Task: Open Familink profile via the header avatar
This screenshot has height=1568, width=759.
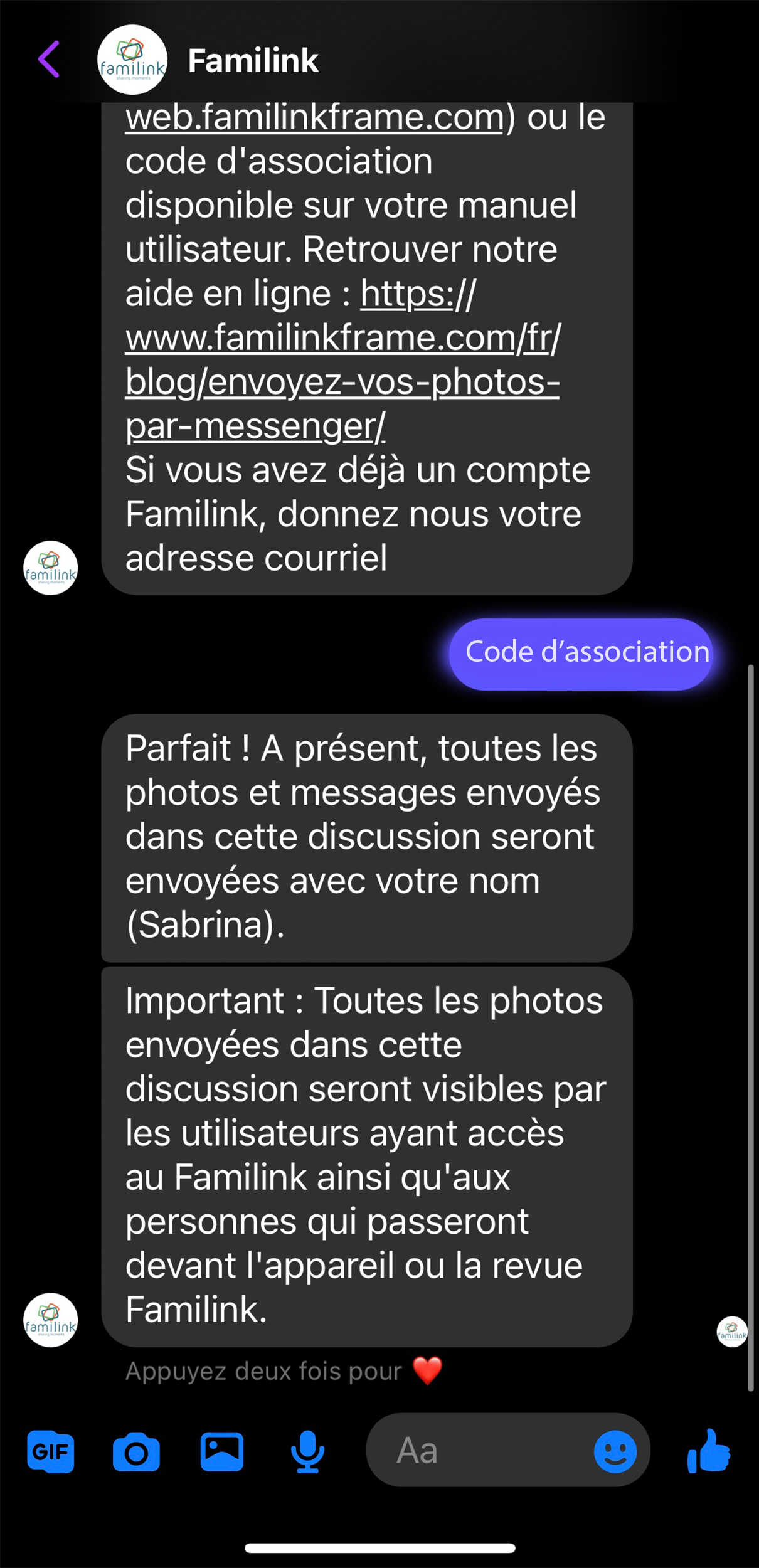Action: point(132,59)
